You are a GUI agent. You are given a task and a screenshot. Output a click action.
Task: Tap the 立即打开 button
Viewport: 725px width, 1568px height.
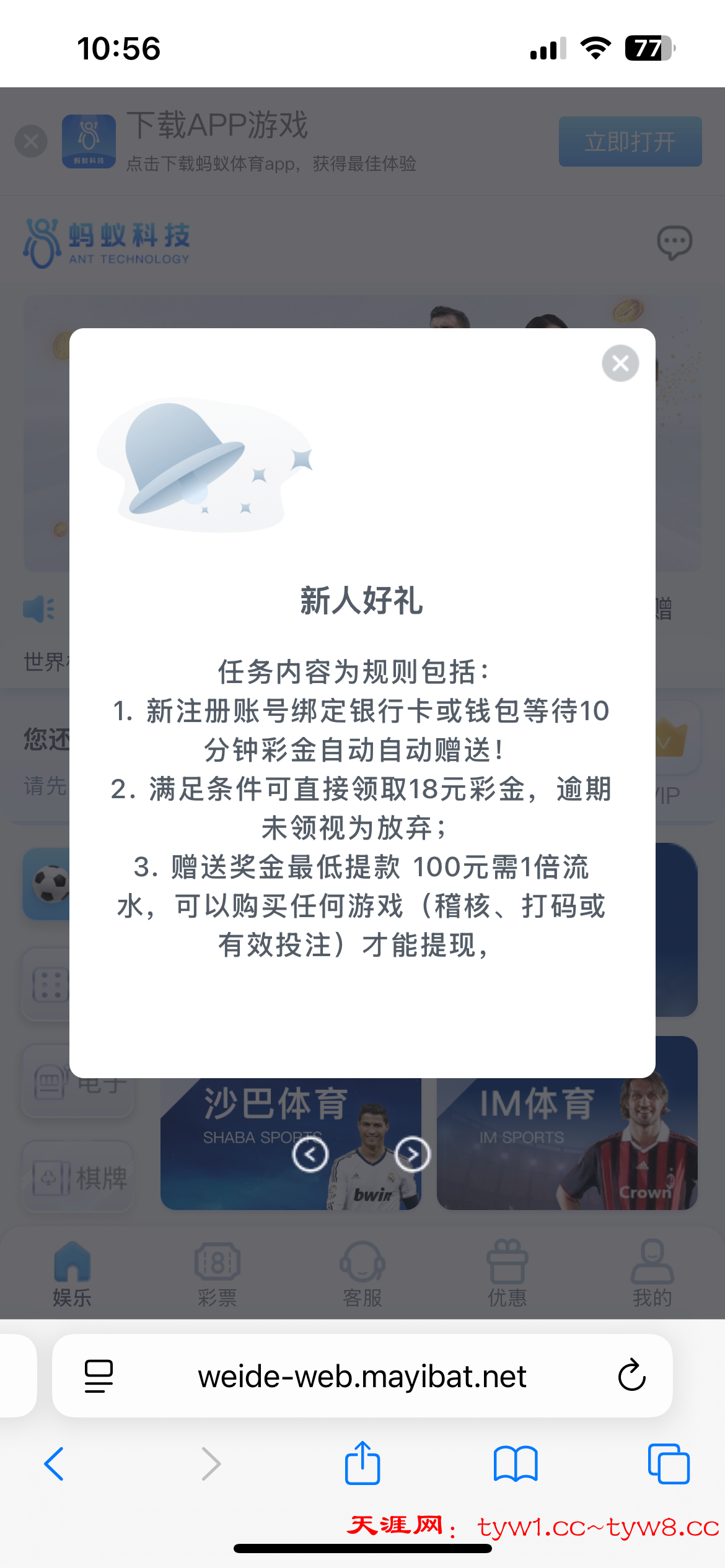pyautogui.click(x=630, y=142)
